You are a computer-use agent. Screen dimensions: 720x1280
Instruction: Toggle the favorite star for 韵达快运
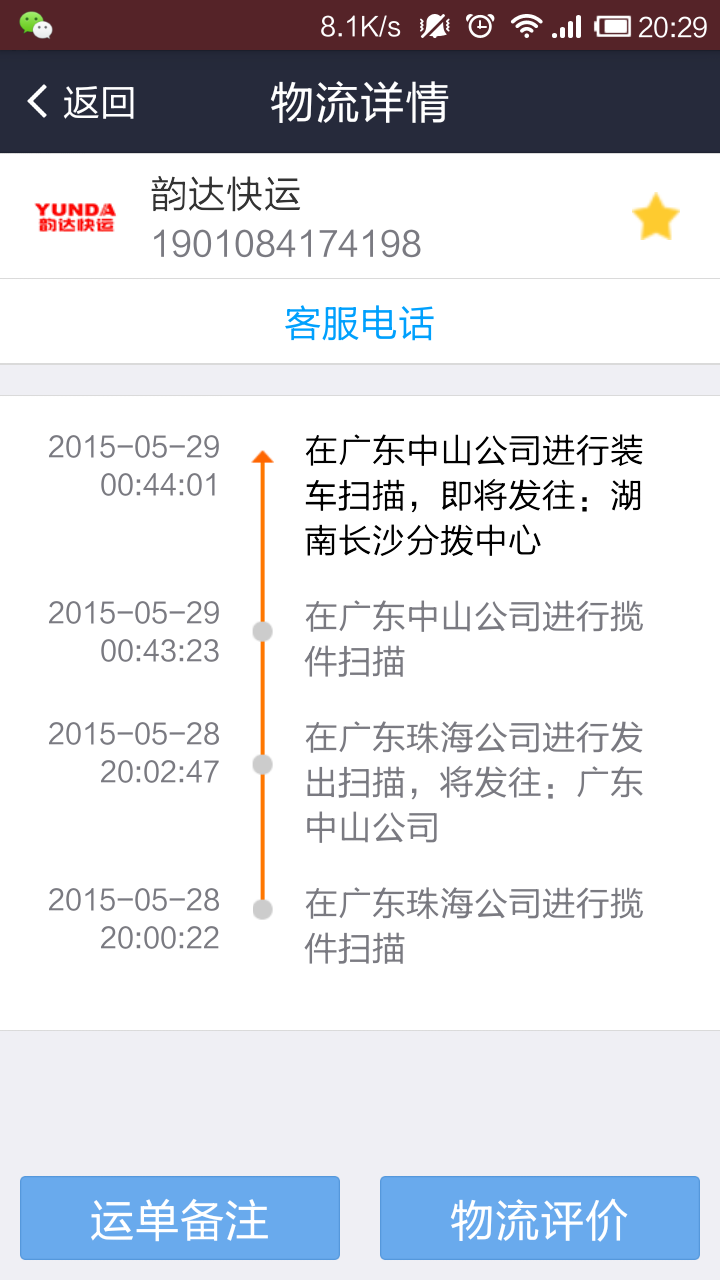pos(655,217)
